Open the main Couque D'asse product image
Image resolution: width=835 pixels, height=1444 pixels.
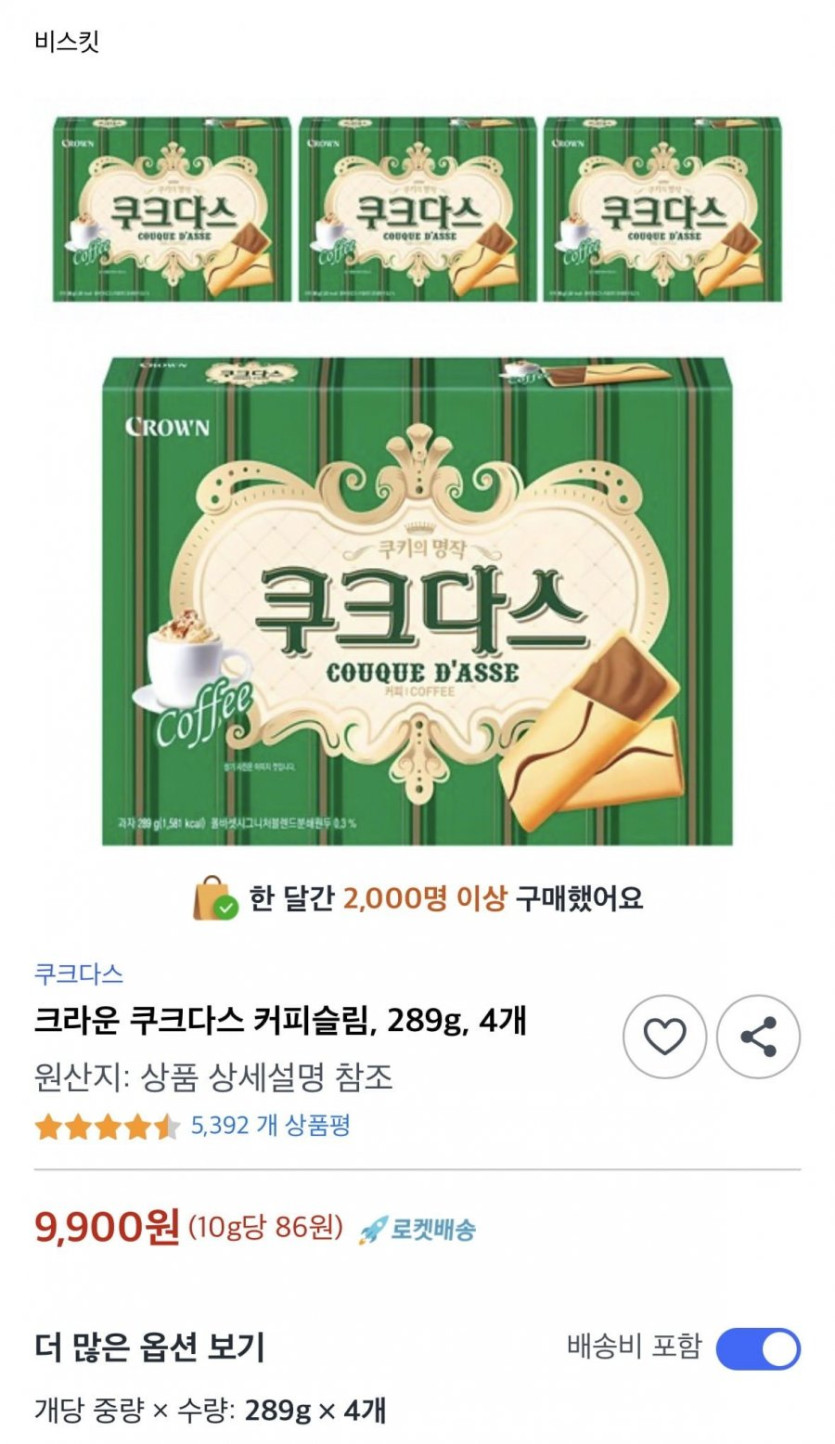coord(417,601)
